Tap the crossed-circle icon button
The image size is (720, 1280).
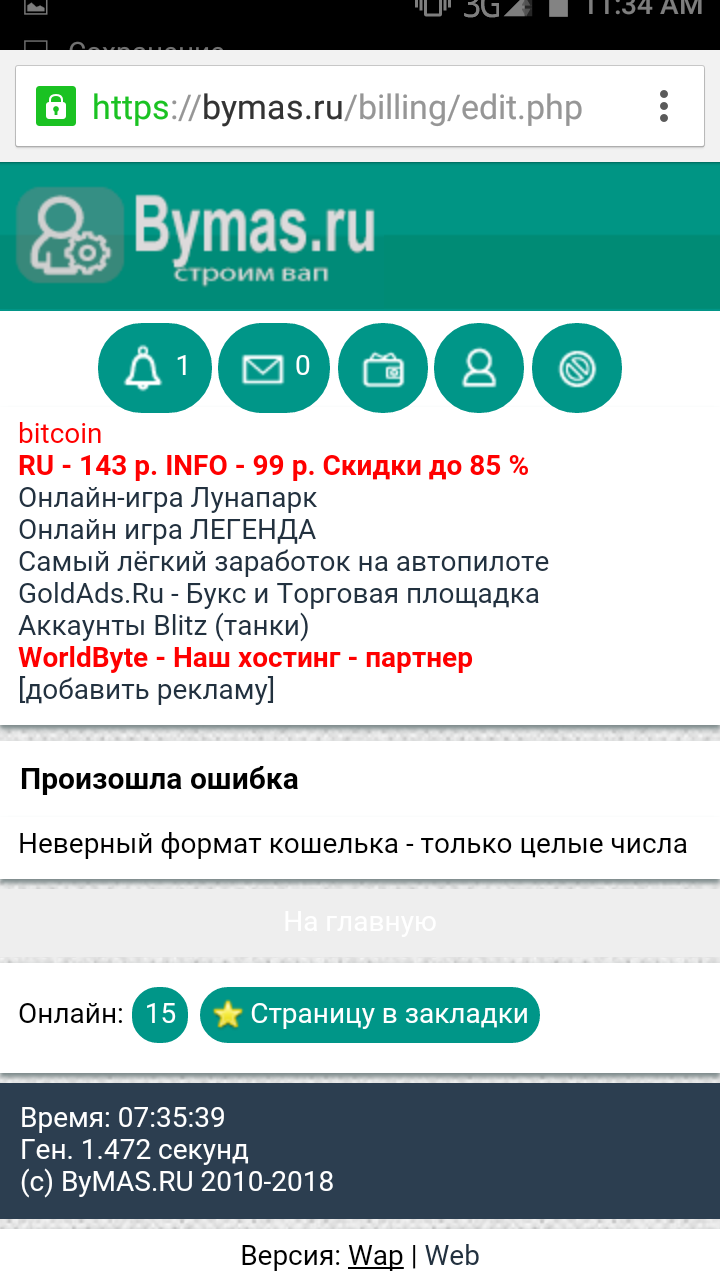click(577, 368)
